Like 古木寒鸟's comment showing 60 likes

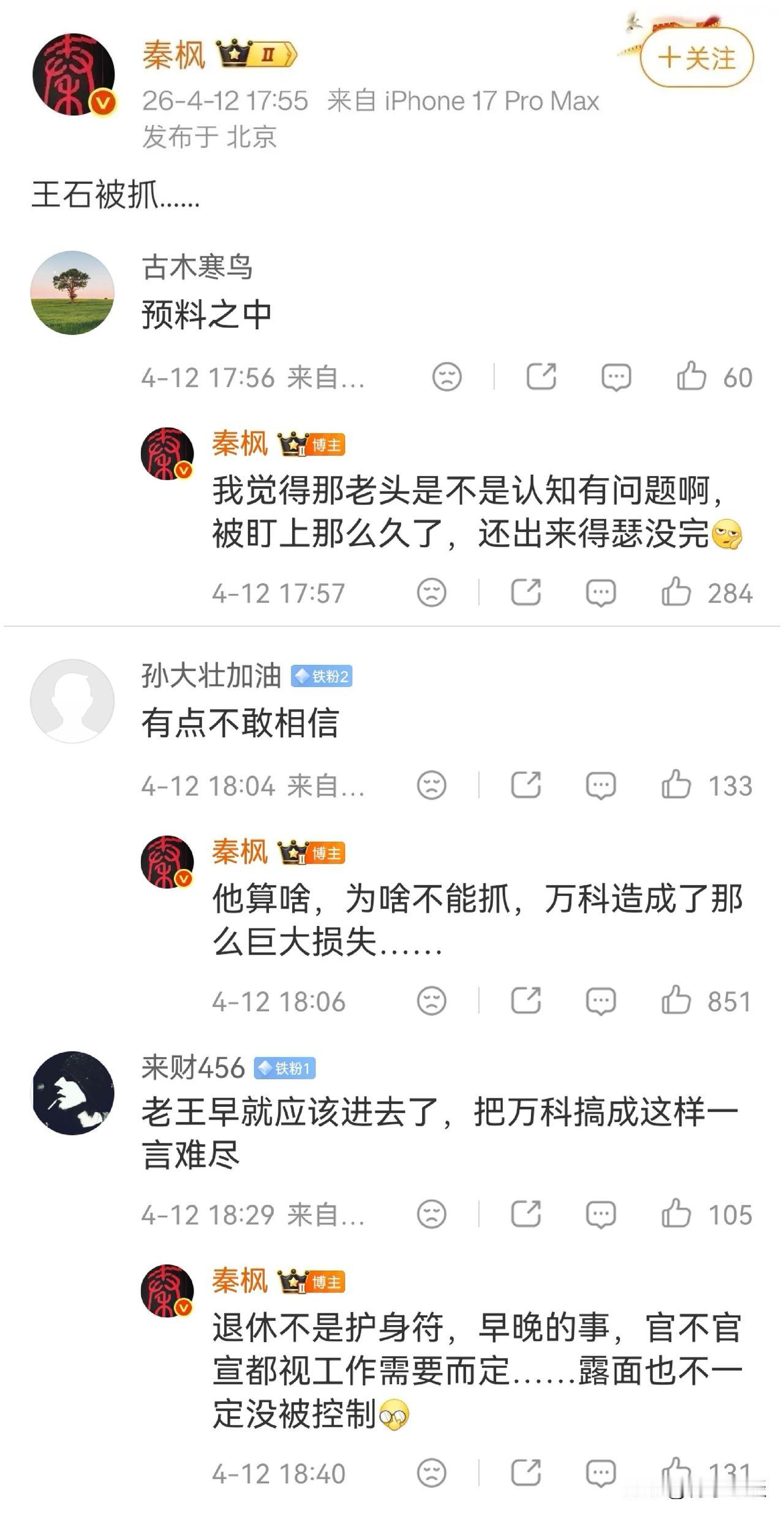[691, 378]
